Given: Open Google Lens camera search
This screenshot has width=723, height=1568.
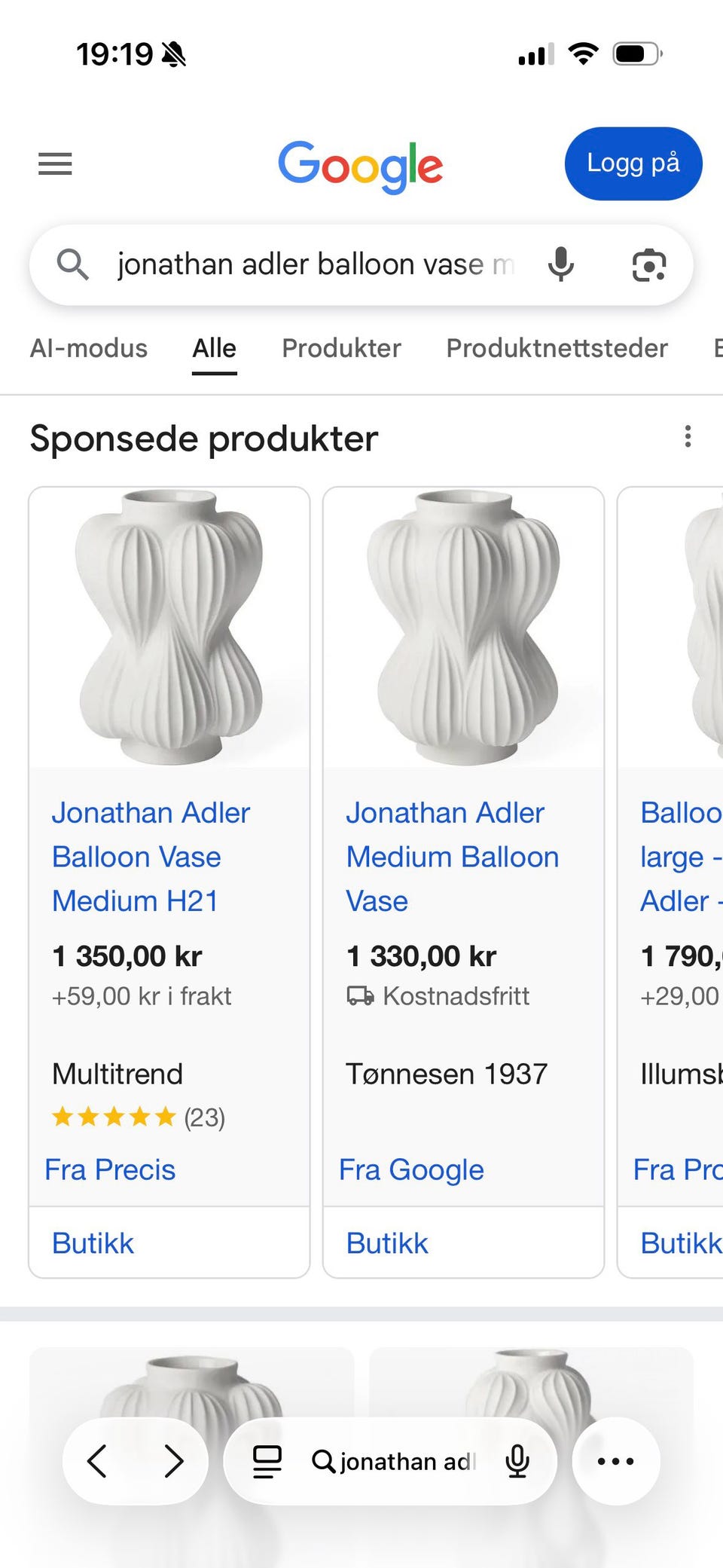Looking at the screenshot, I should point(649,264).
